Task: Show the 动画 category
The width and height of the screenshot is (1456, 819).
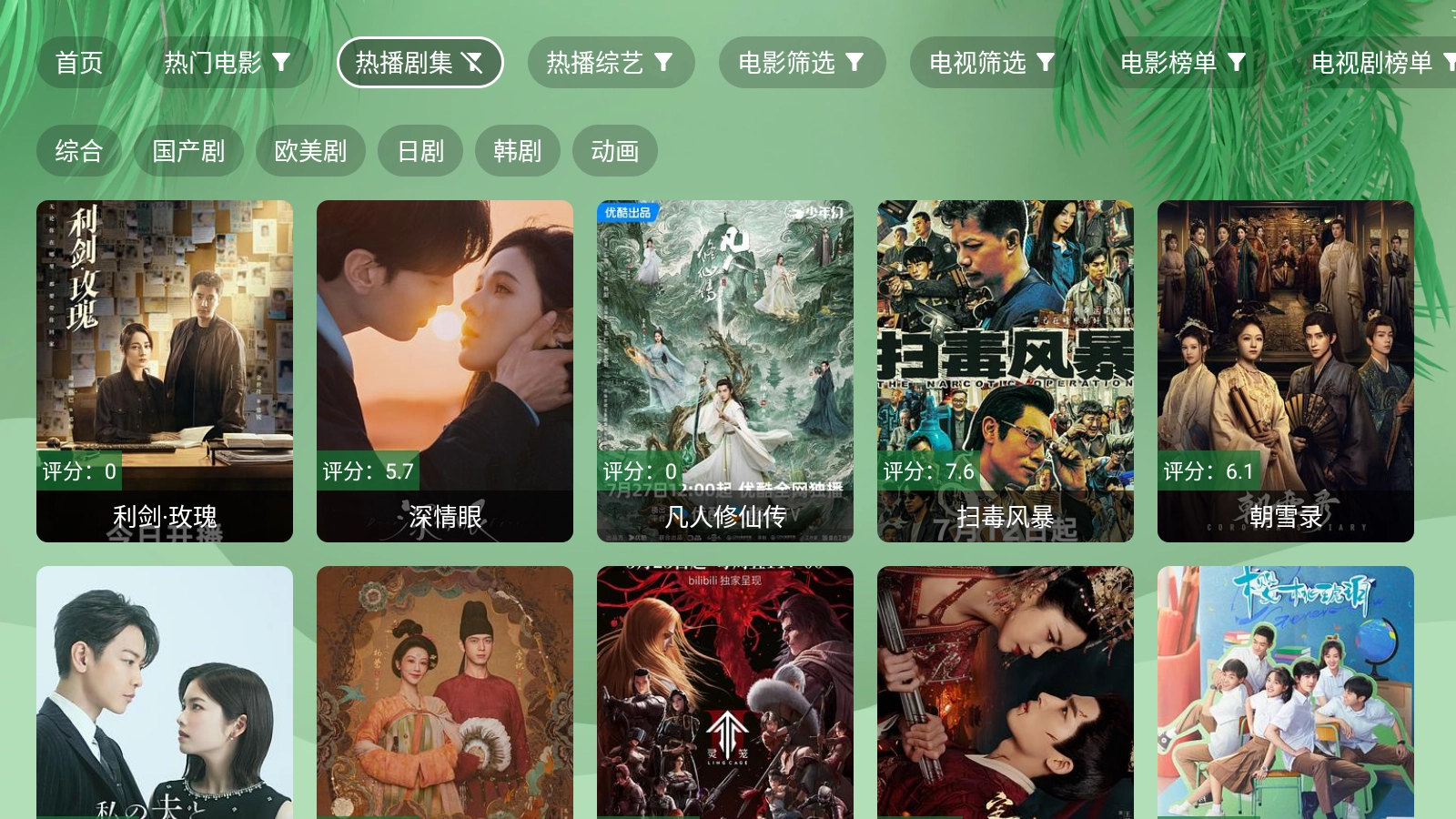Action: click(615, 150)
